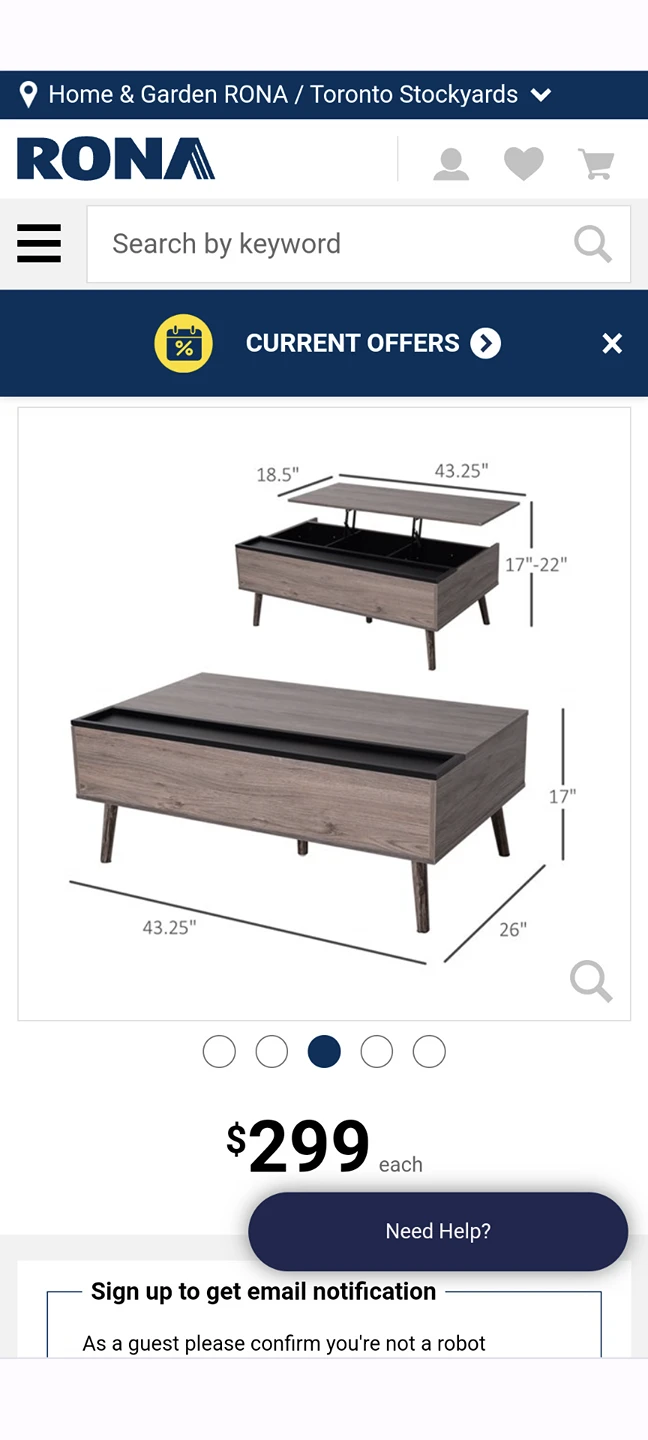648x1440 pixels.
Task: Open the account profile icon
Action: 451,163
